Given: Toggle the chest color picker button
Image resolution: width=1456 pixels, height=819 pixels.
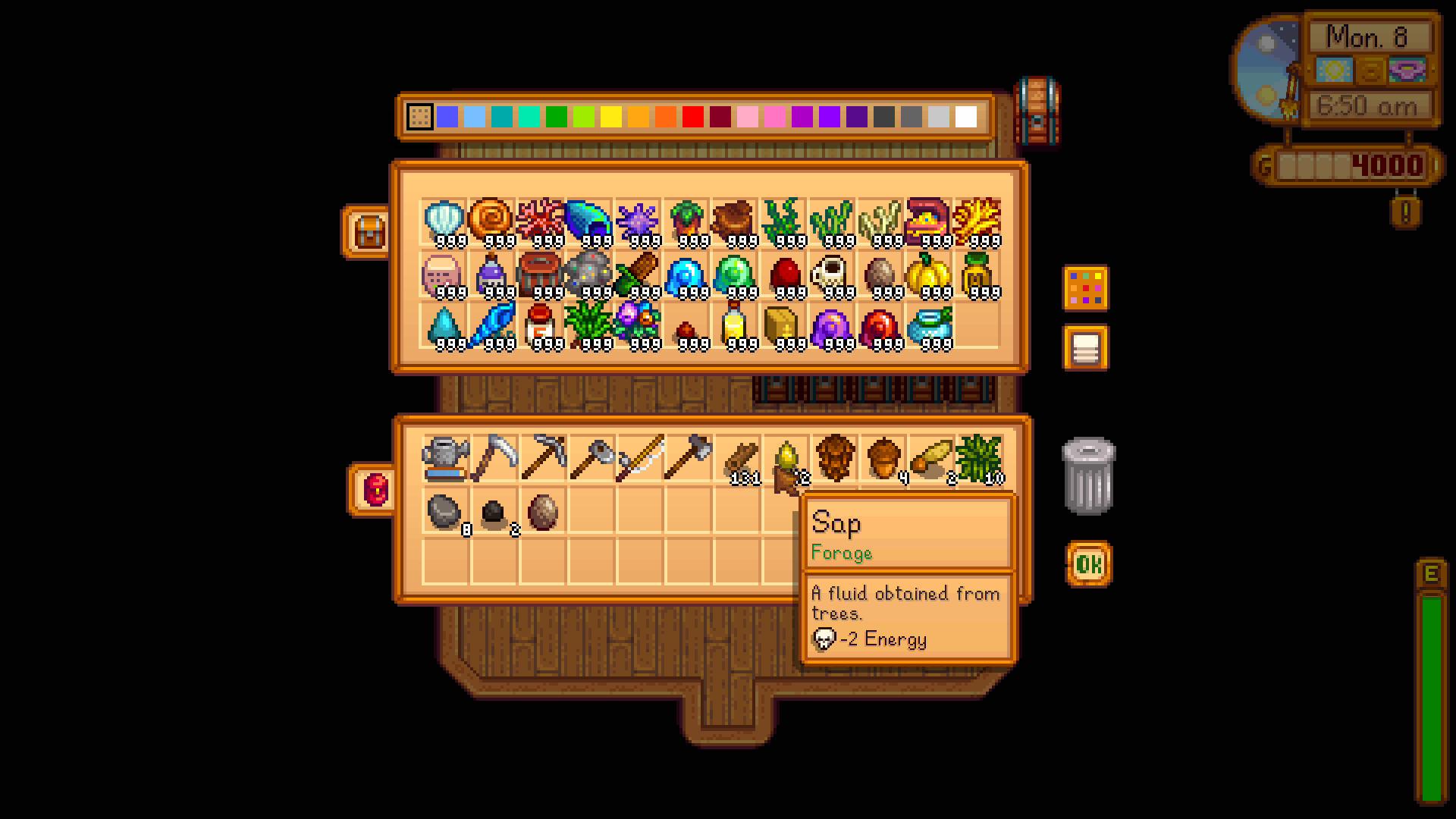Looking at the screenshot, I should point(1085,288).
